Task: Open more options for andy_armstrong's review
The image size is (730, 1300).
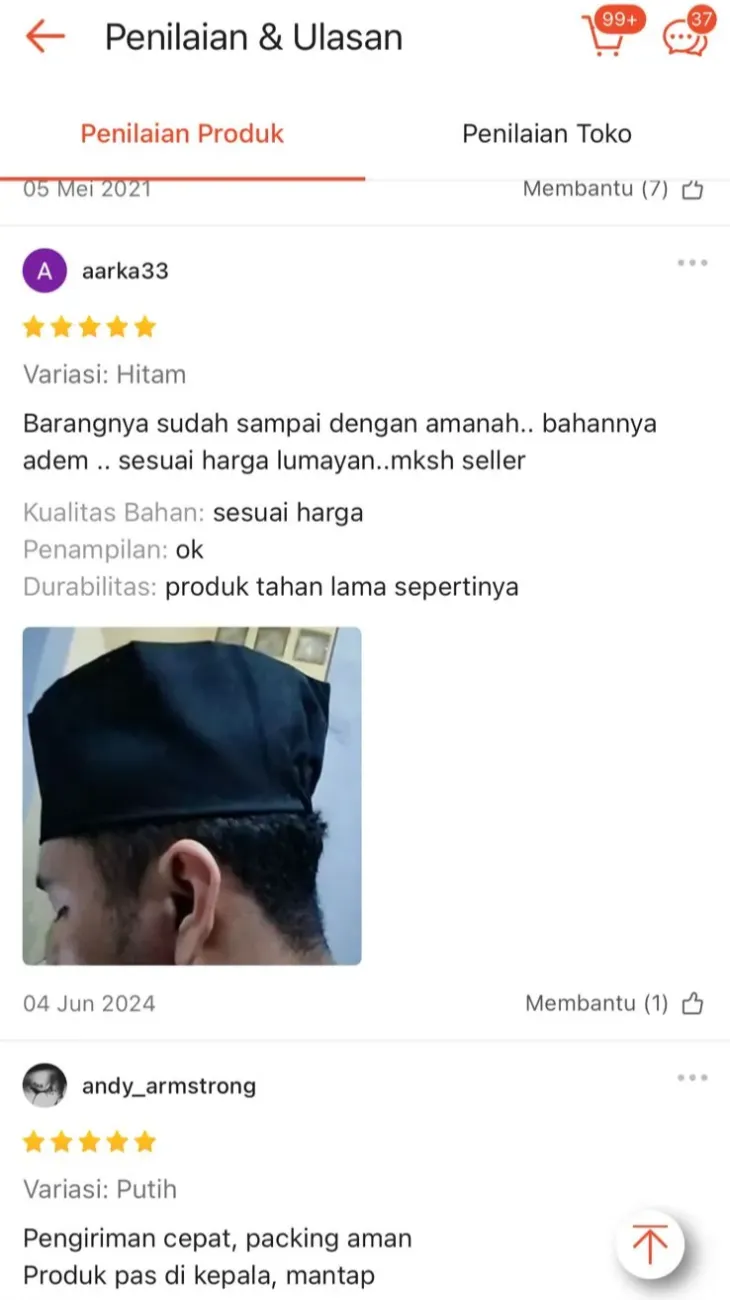Action: click(692, 1078)
